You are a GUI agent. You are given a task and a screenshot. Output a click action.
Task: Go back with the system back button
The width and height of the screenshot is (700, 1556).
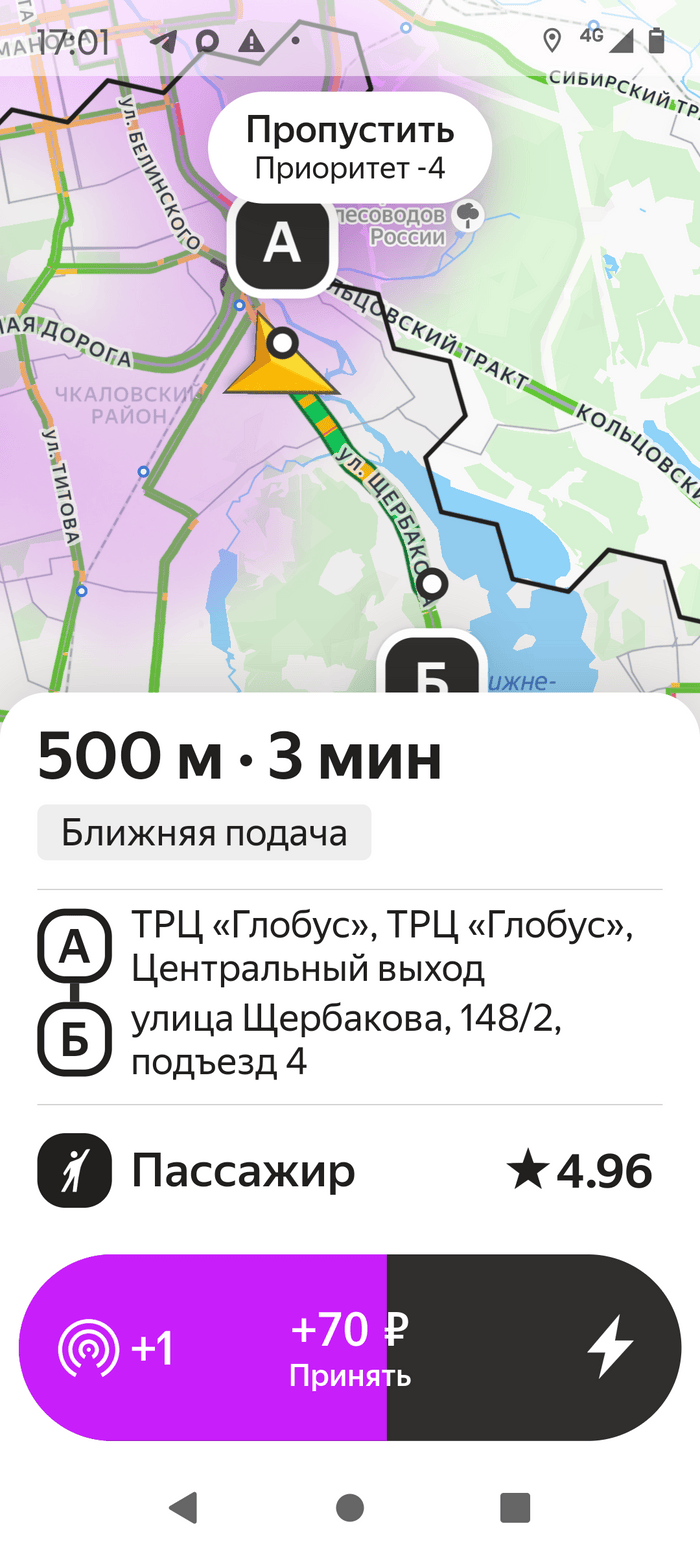pyautogui.click(x=183, y=1507)
